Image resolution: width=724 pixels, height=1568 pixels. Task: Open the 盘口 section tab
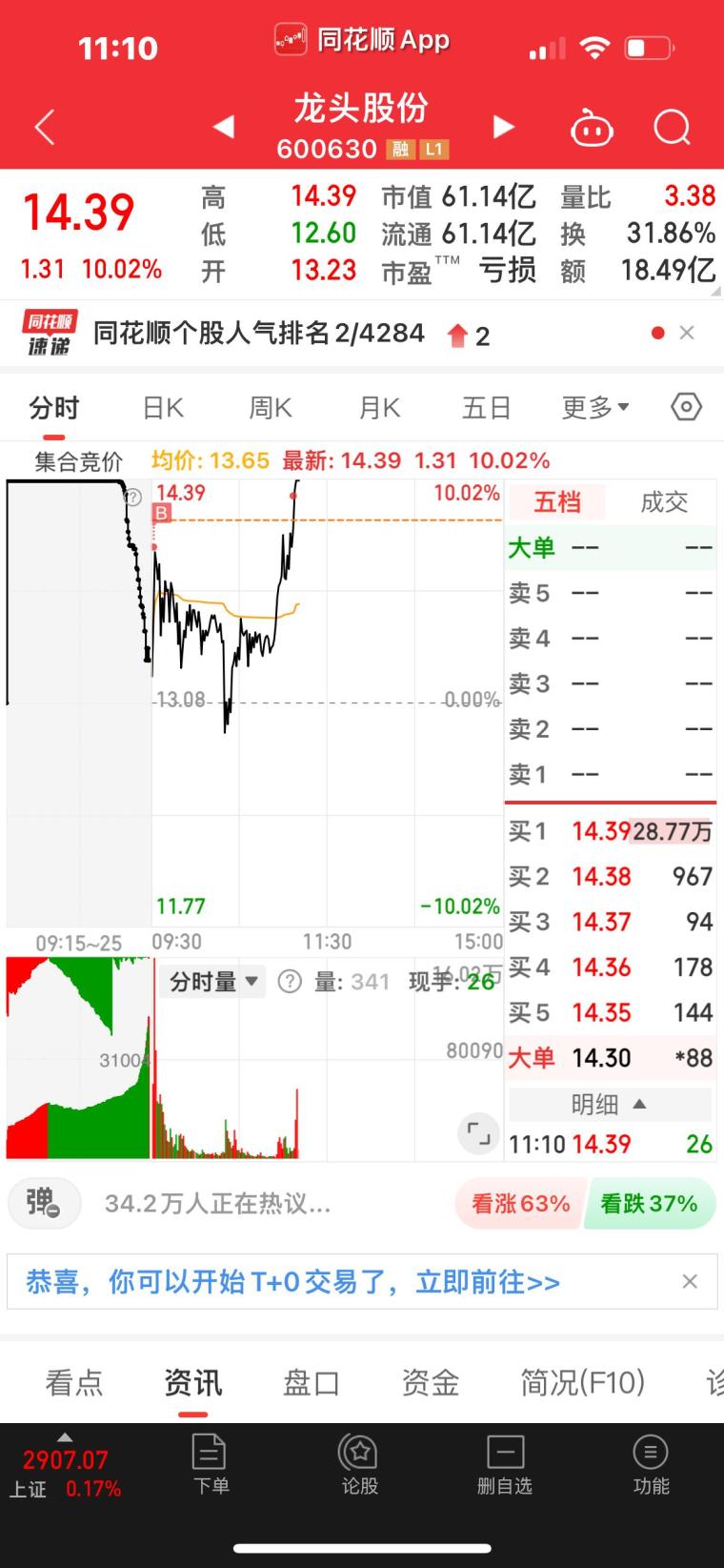pos(312,1382)
